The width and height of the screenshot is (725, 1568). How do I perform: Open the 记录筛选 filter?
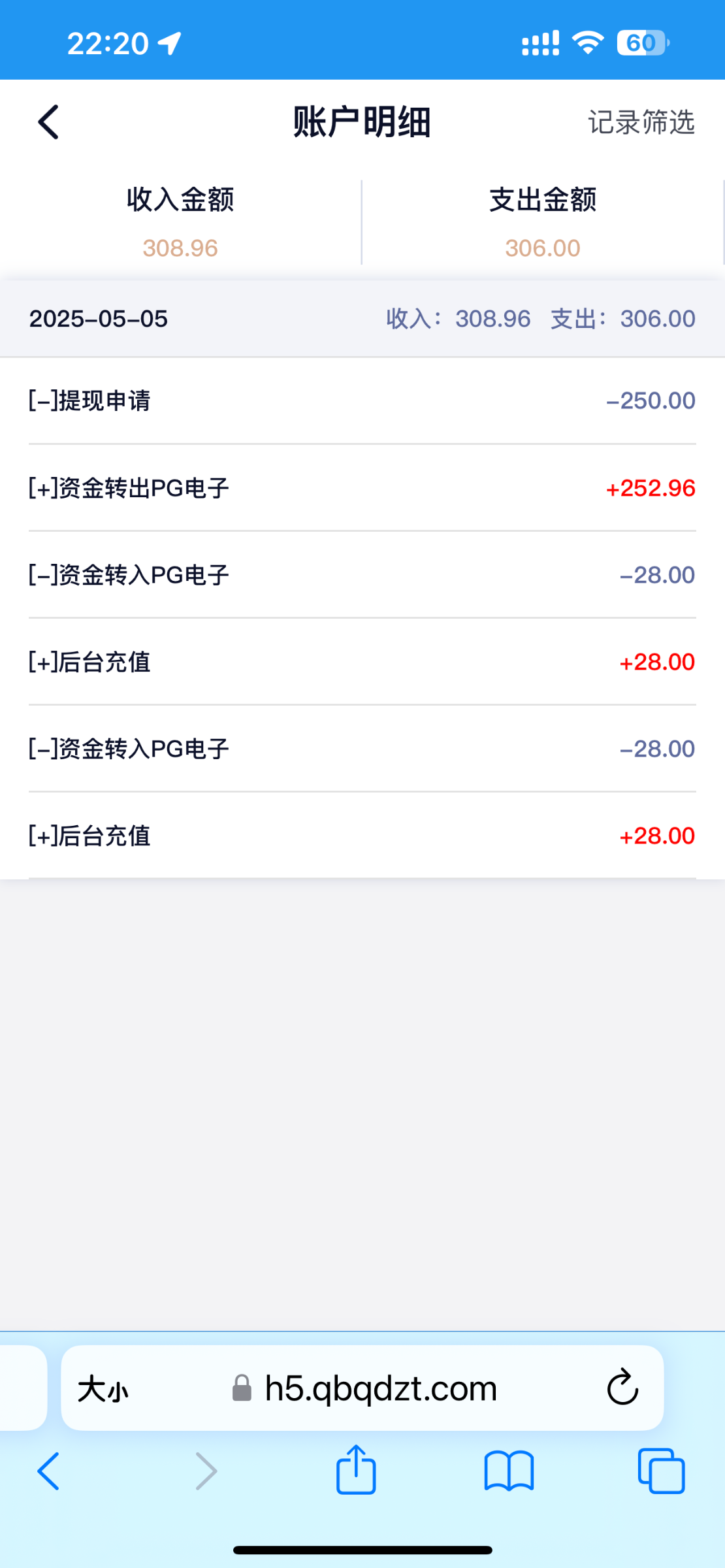[x=641, y=122]
